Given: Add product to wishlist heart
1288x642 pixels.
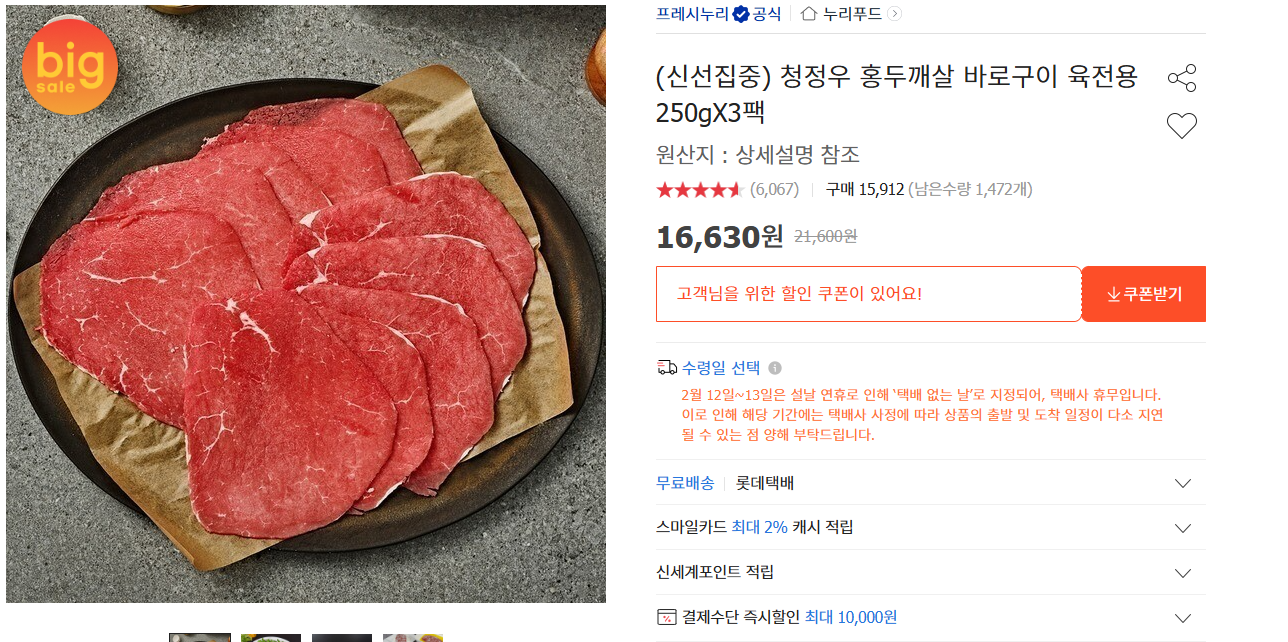Looking at the screenshot, I should click(x=1182, y=126).
